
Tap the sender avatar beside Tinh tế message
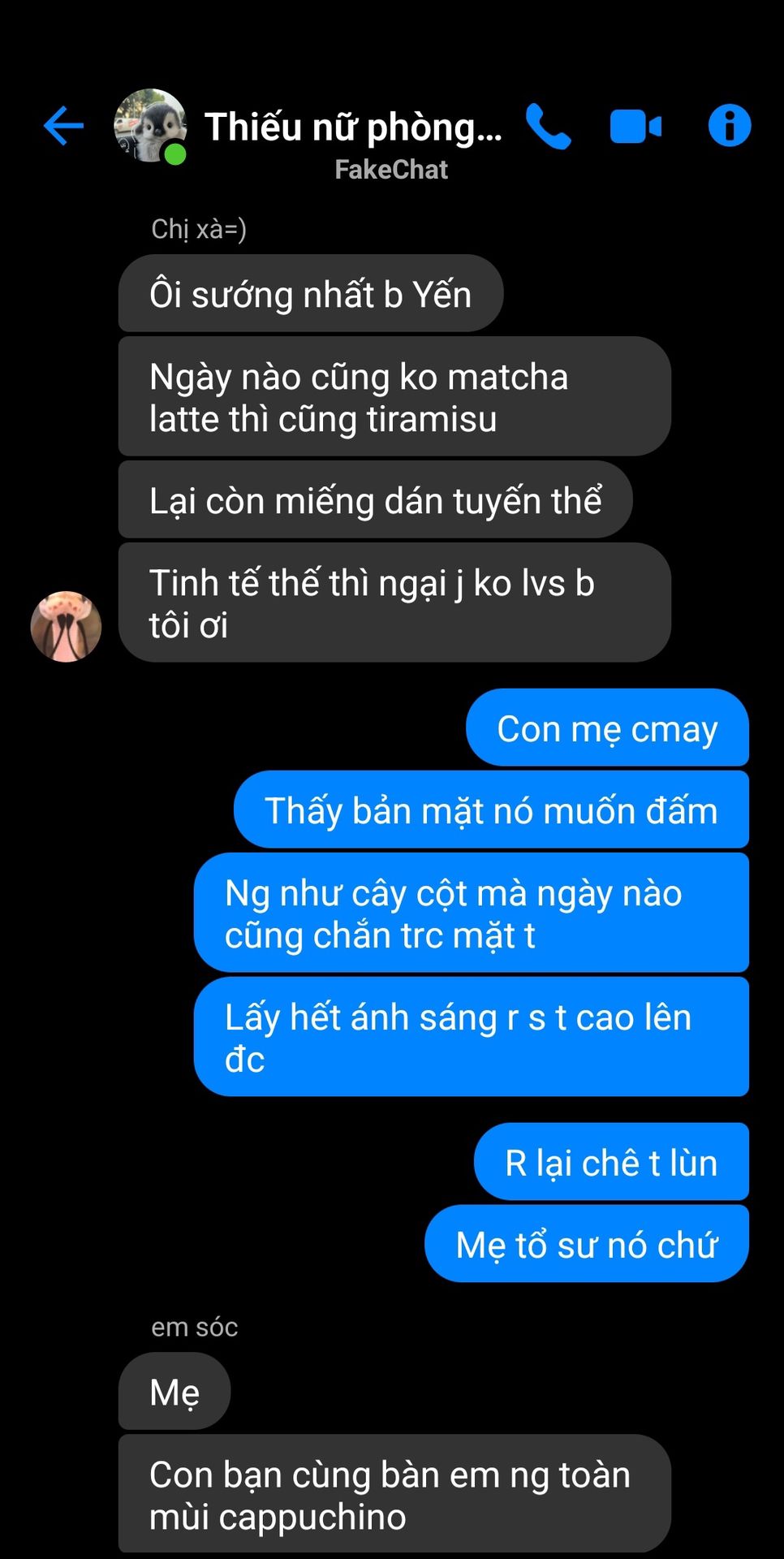pos(66,626)
